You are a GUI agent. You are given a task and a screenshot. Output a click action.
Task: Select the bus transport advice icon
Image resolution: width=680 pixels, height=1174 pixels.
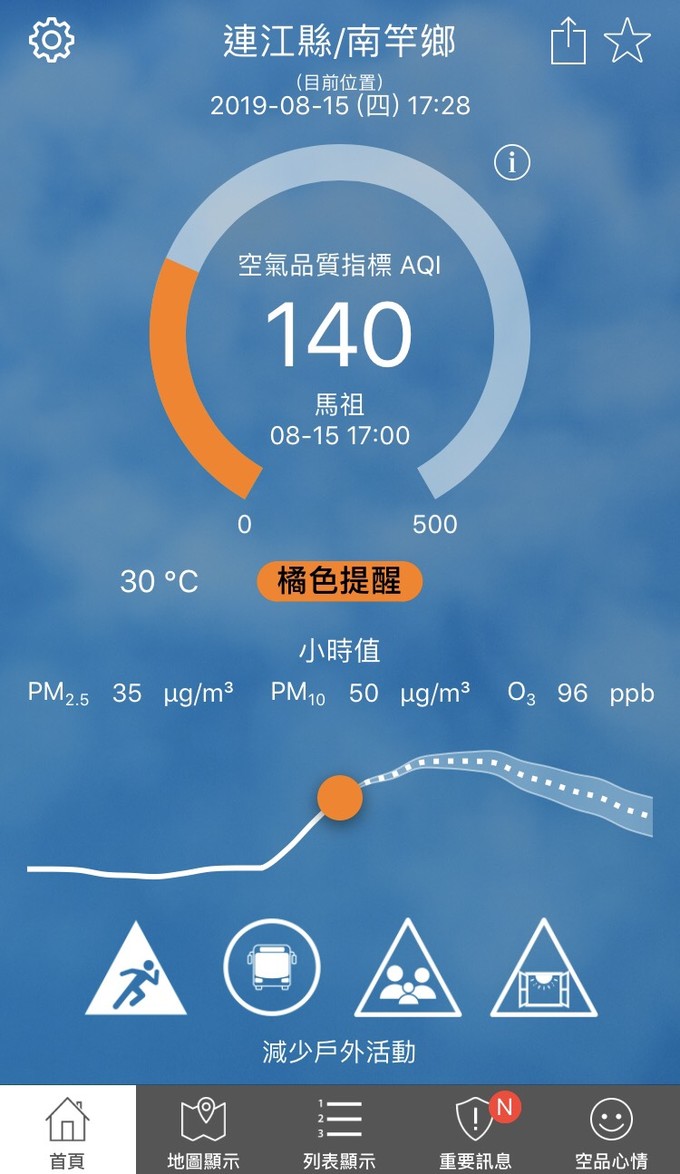(272, 966)
